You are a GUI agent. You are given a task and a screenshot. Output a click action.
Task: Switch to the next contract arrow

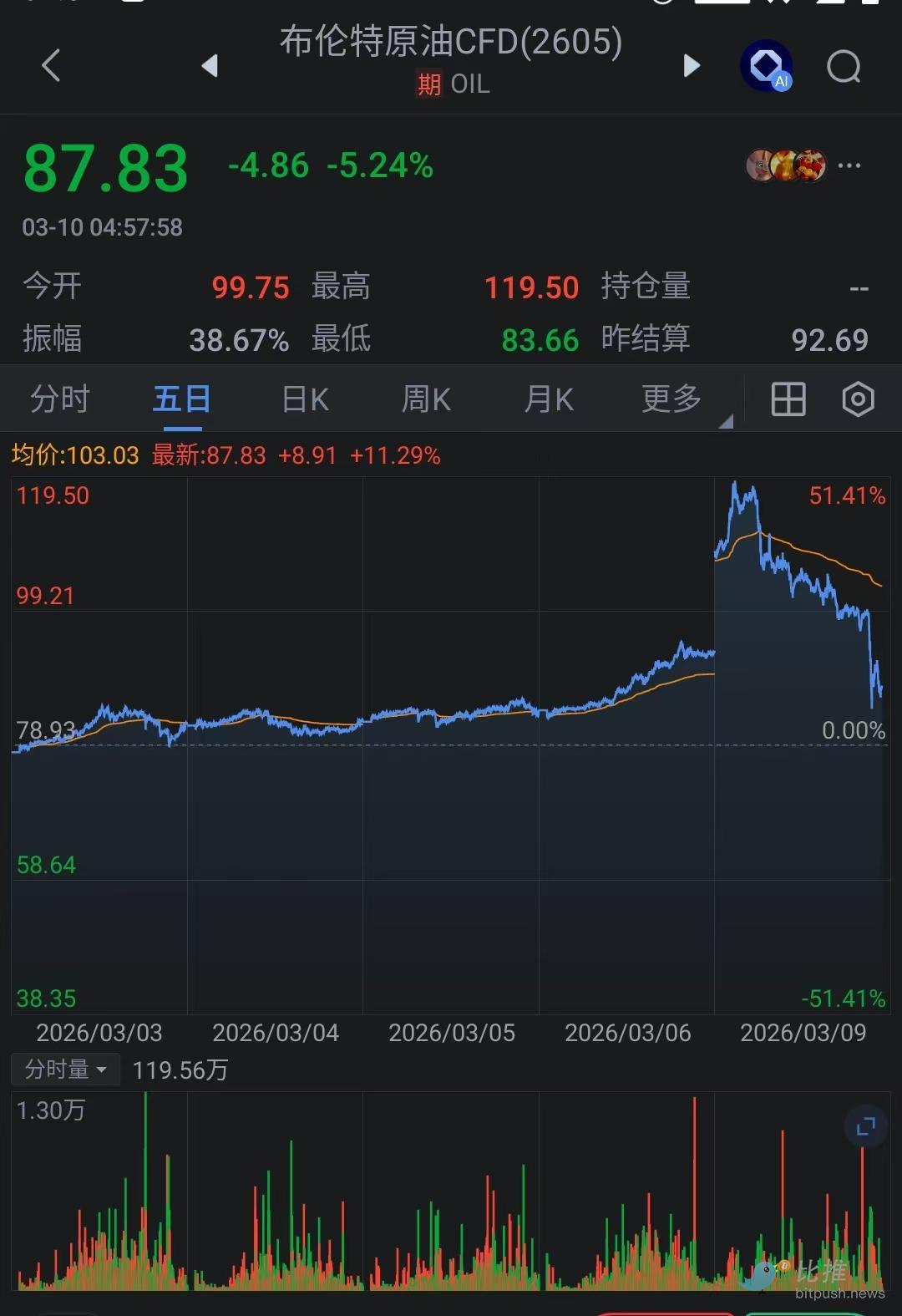pos(691,65)
